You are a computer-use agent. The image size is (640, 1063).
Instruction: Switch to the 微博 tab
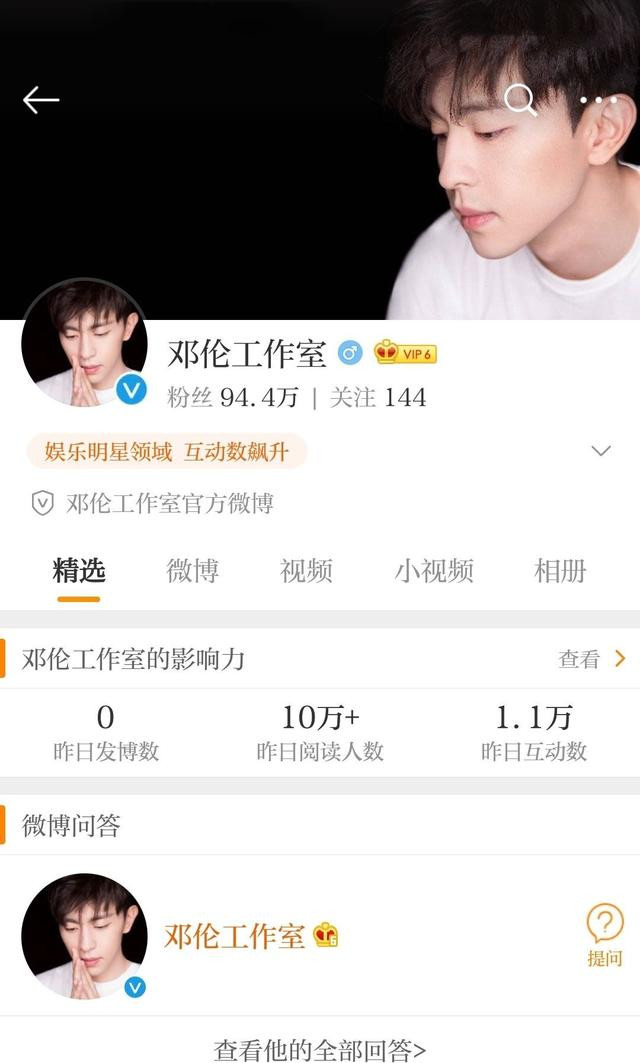click(192, 571)
